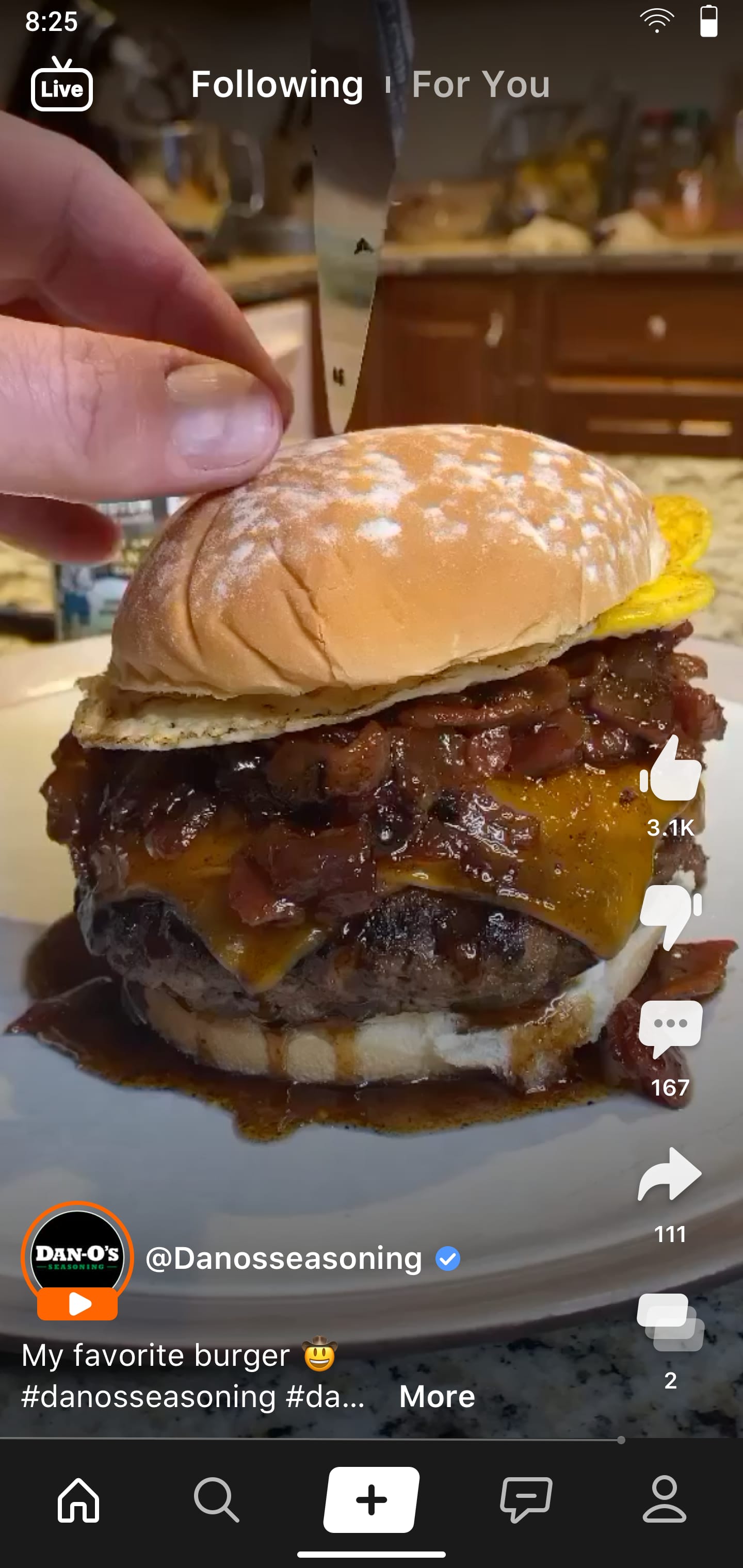This screenshot has width=743, height=1568.
Task: Return to the Home feed
Action: click(x=77, y=1500)
